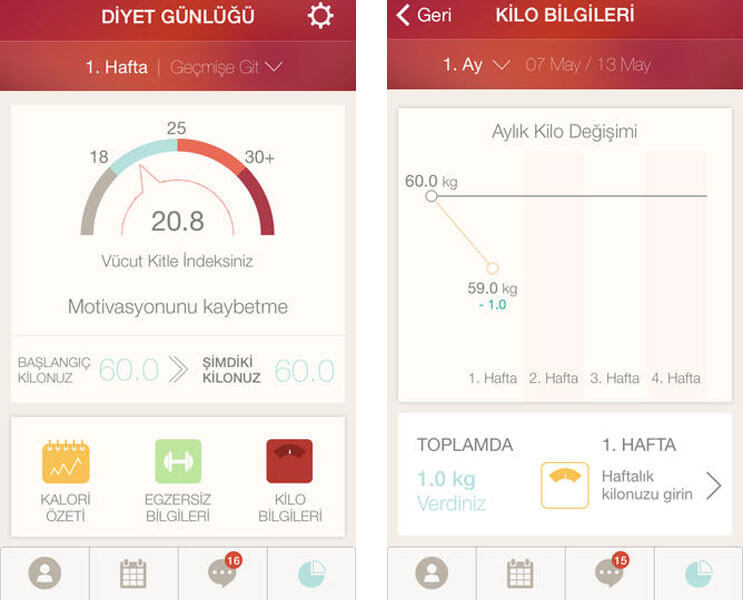Expand the Geçmişe Git dropdown
743x600 pixels.
click(x=227, y=67)
